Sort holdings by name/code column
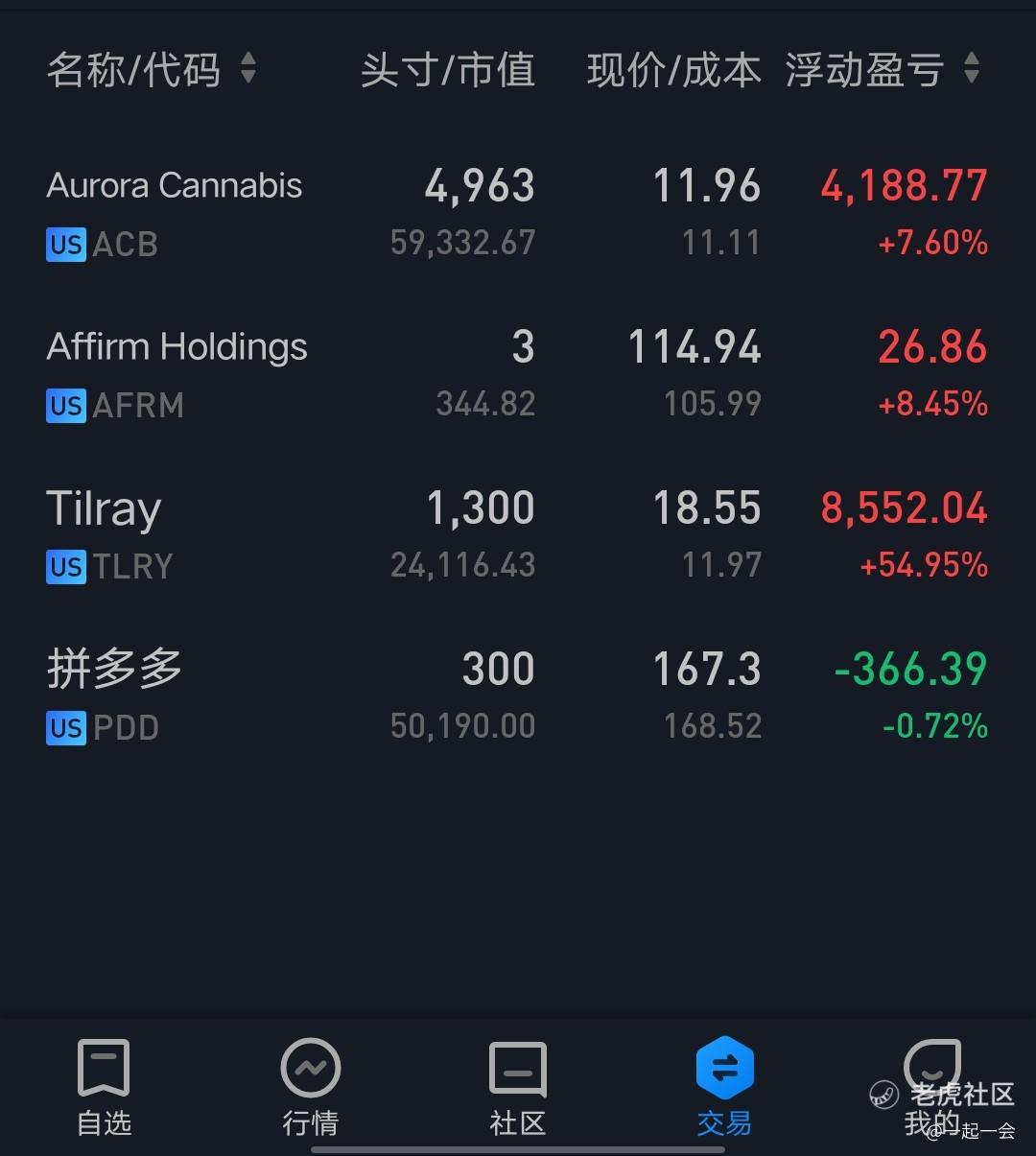Image resolution: width=1036 pixels, height=1156 pixels. click(x=152, y=69)
